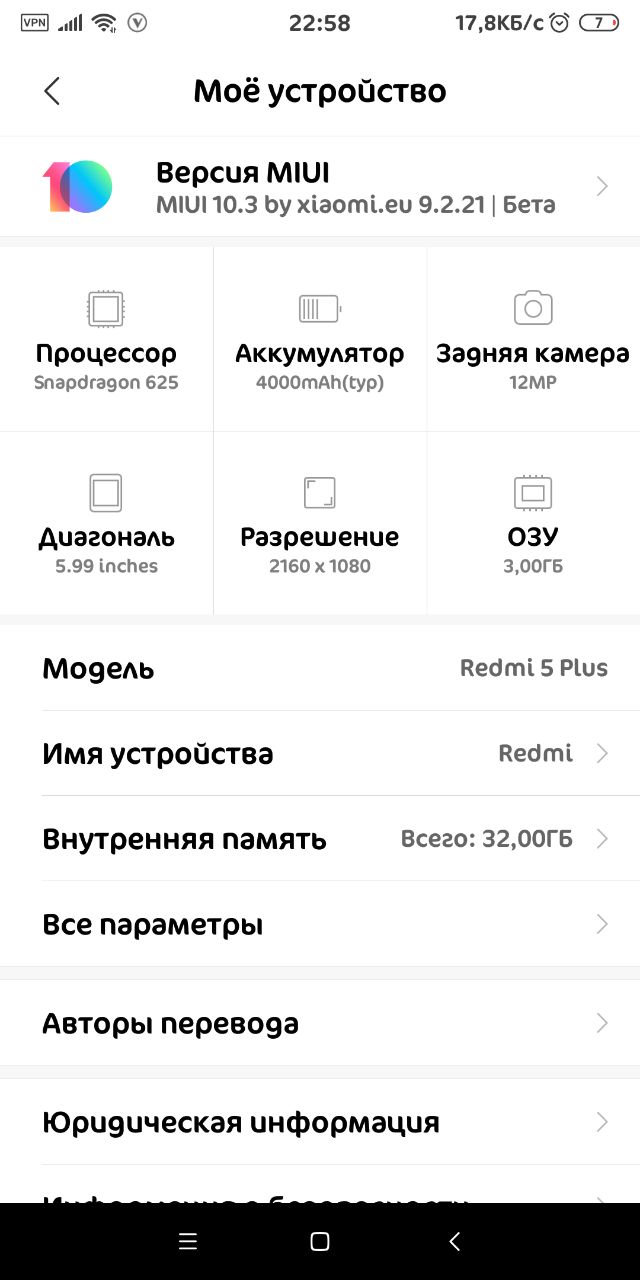
Task: Open the Версия MIUI row
Action: tap(320, 187)
